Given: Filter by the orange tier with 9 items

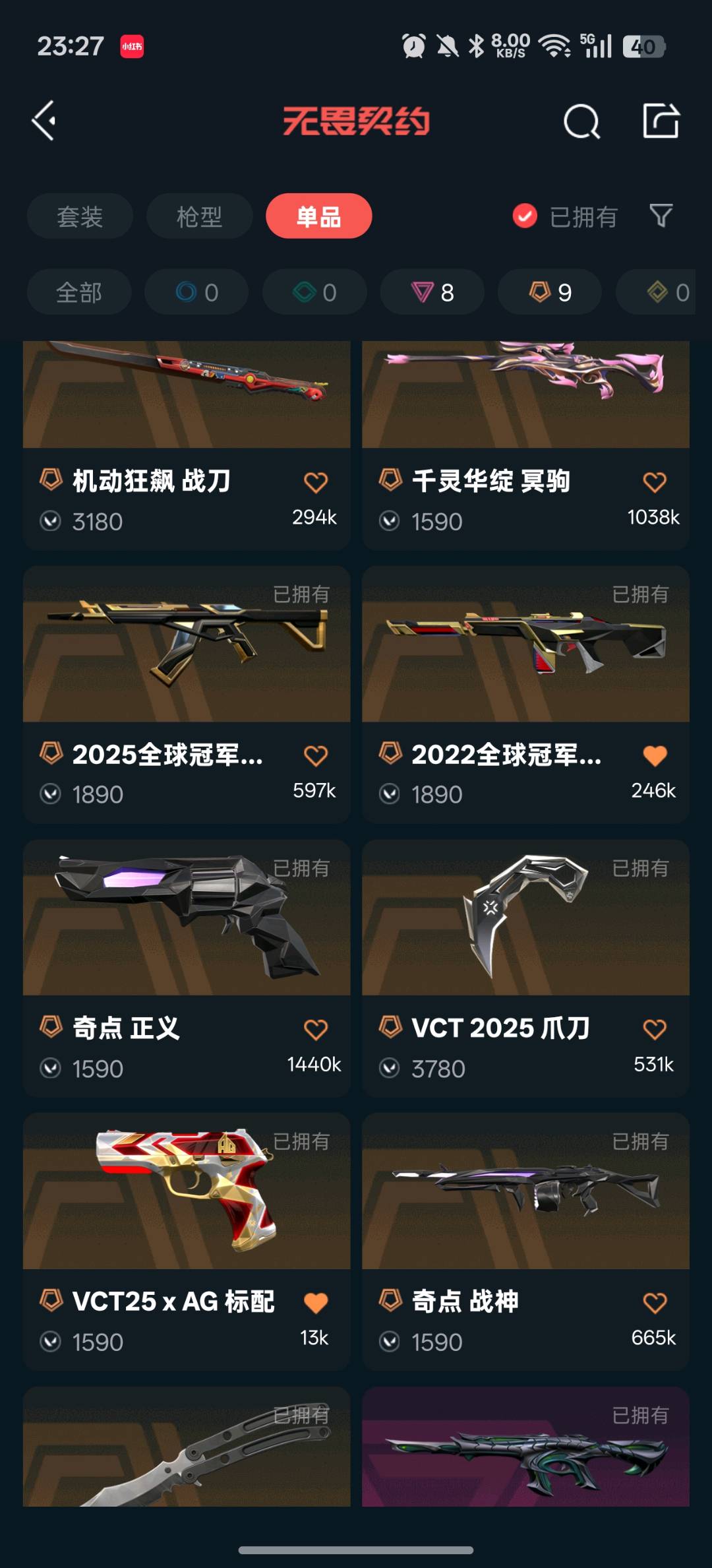Looking at the screenshot, I should coord(550,292).
